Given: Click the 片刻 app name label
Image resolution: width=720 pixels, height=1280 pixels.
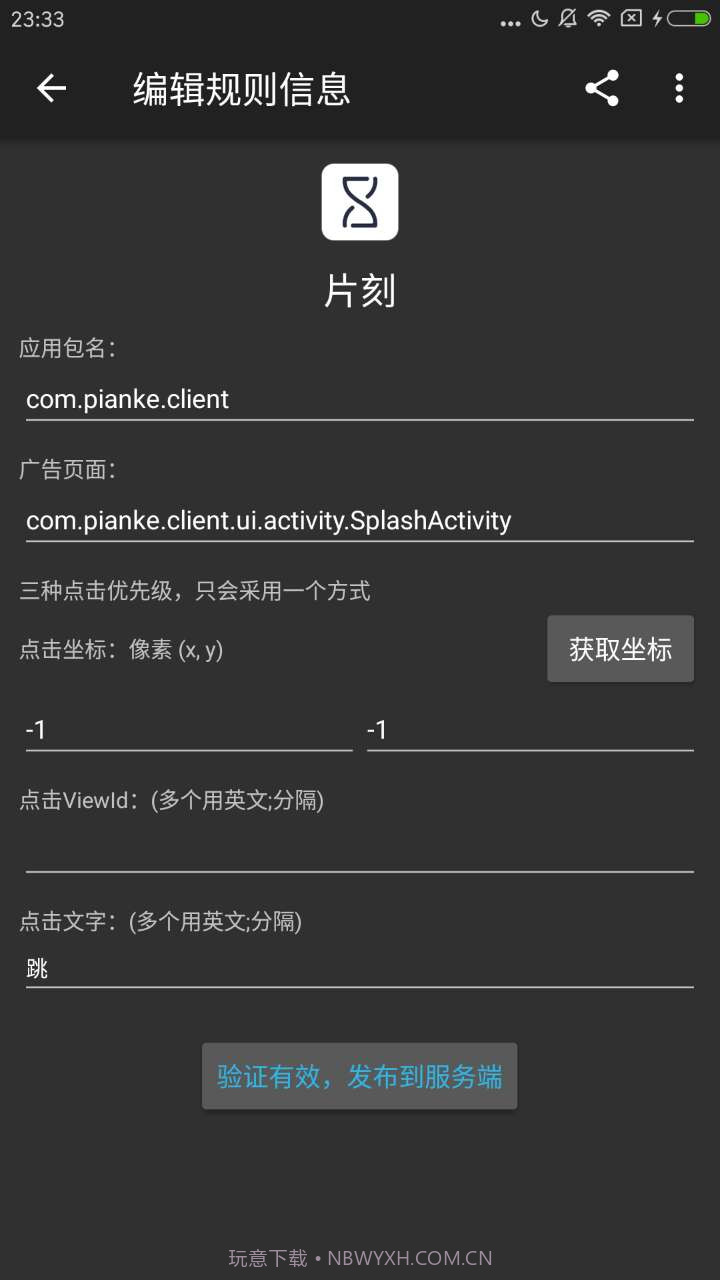Looking at the screenshot, I should [x=360, y=291].
